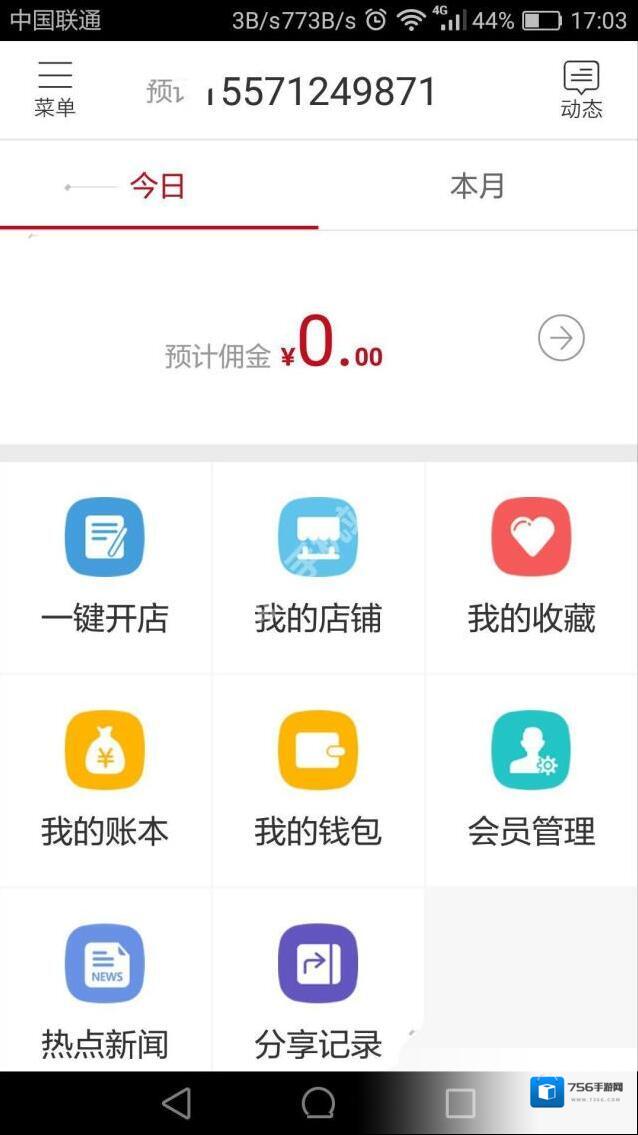Viewport: 638px width, 1135px height.
Task: Open the 菜单 drawer menu
Action: point(55,88)
